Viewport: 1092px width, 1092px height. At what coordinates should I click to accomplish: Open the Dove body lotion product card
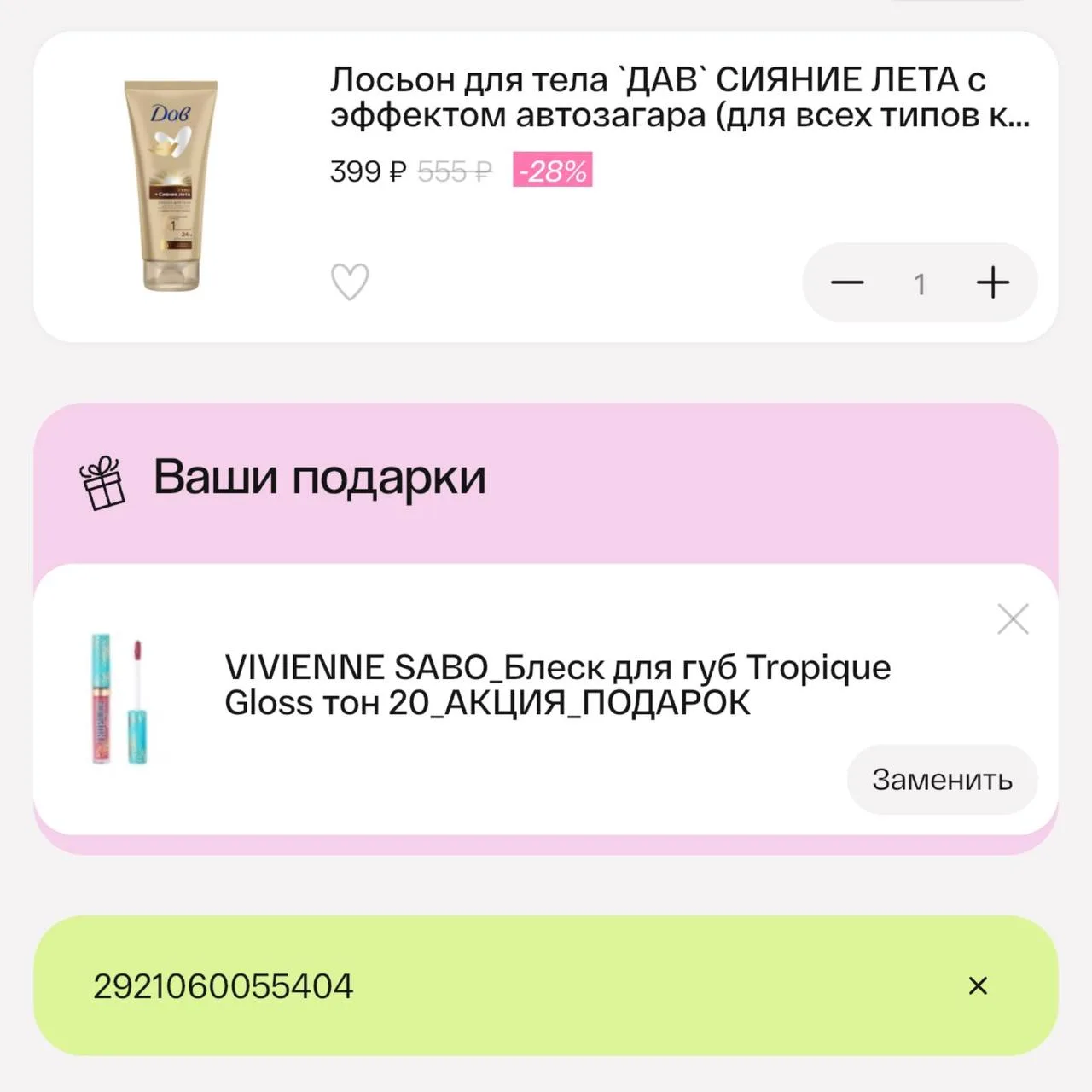pos(680,97)
